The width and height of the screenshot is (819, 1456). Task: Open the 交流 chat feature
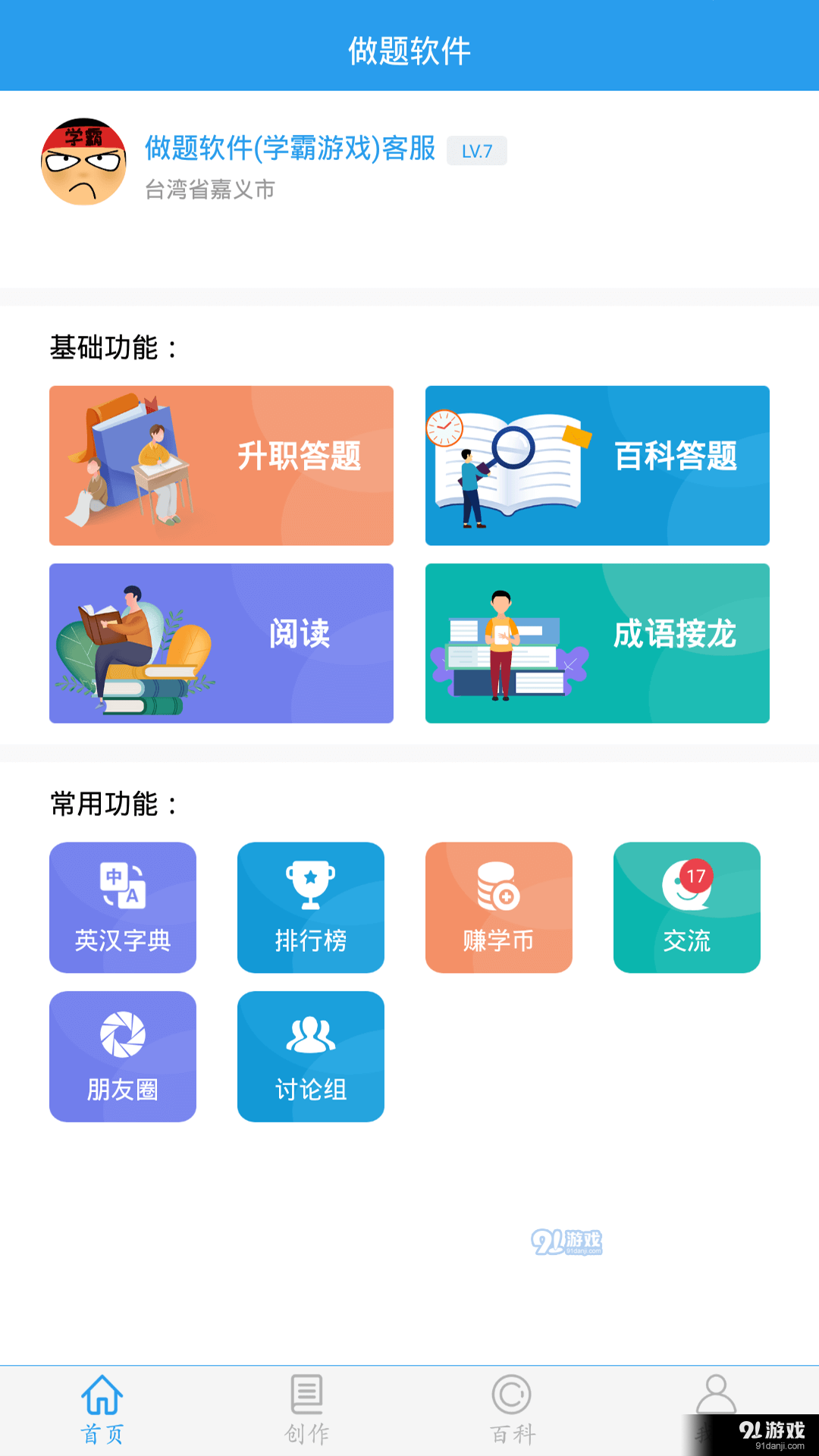click(x=686, y=907)
